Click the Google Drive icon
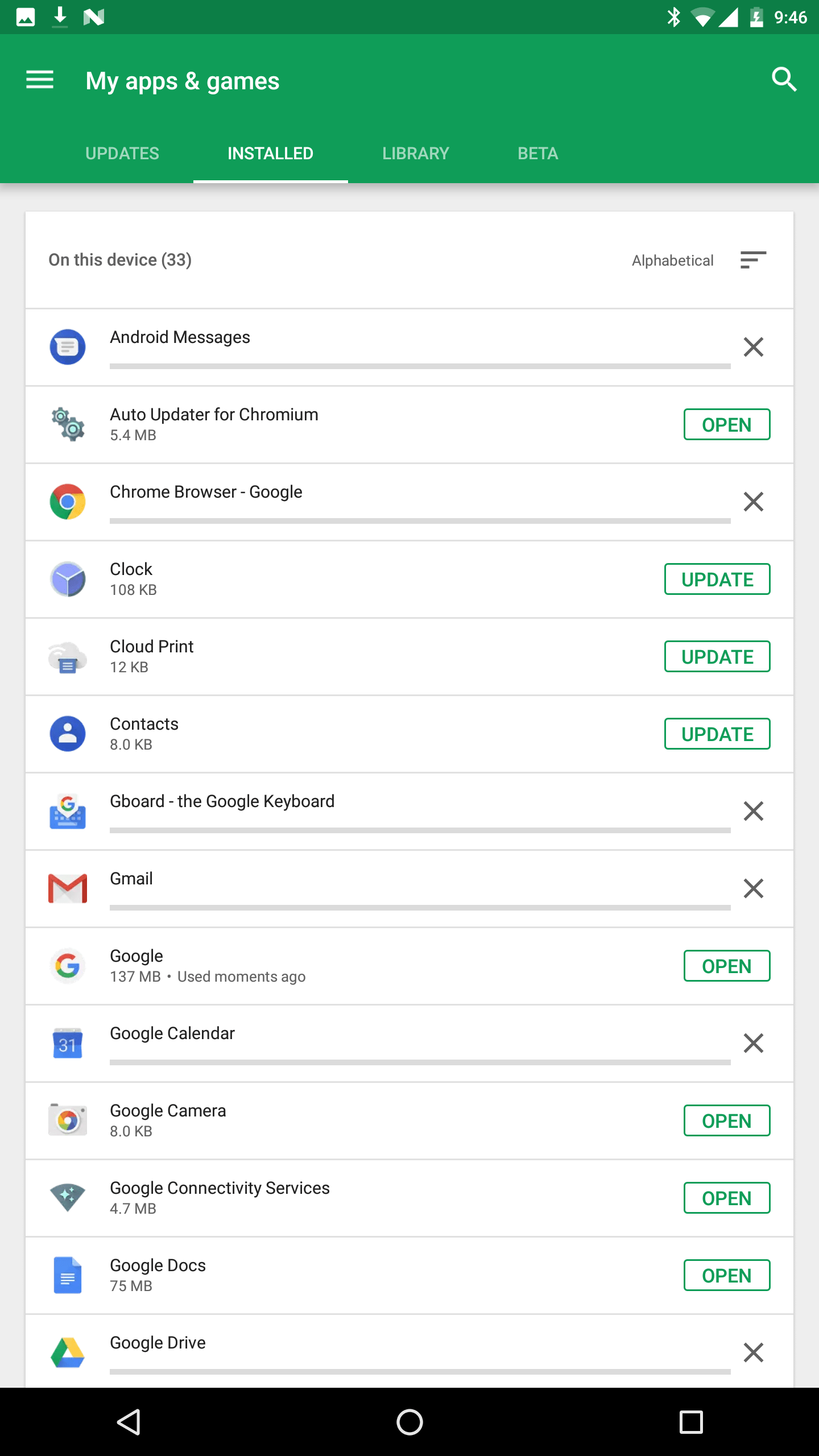This screenshot has height=1456, width=819. point(67,1352)
